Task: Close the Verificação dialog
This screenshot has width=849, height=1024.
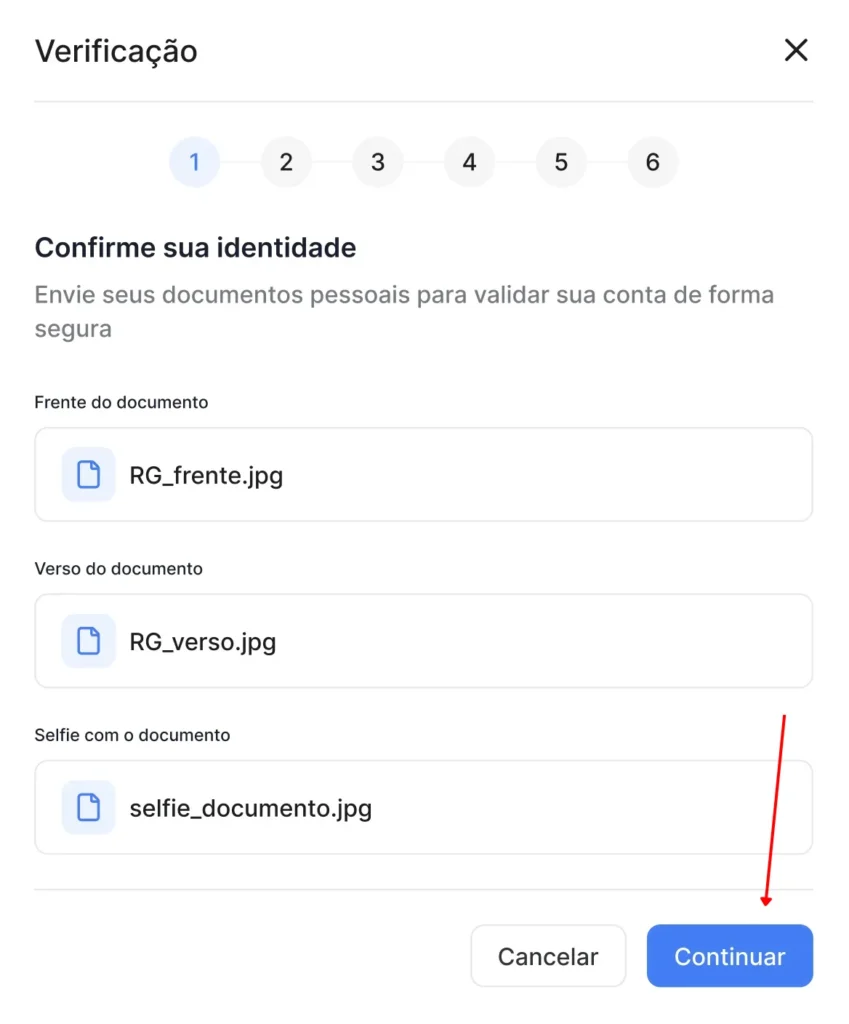Action: 795,51
